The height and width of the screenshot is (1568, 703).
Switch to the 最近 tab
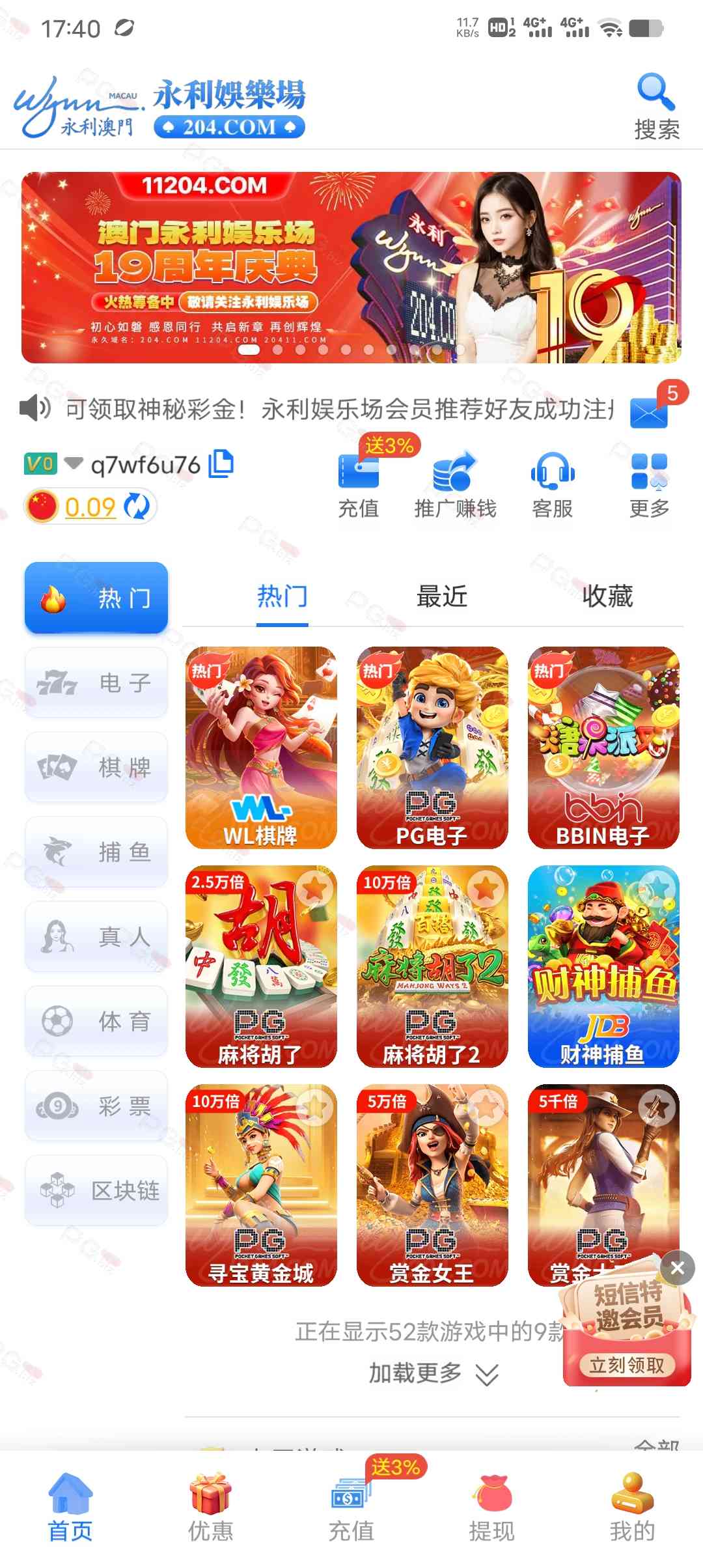[x=442, y=596]
